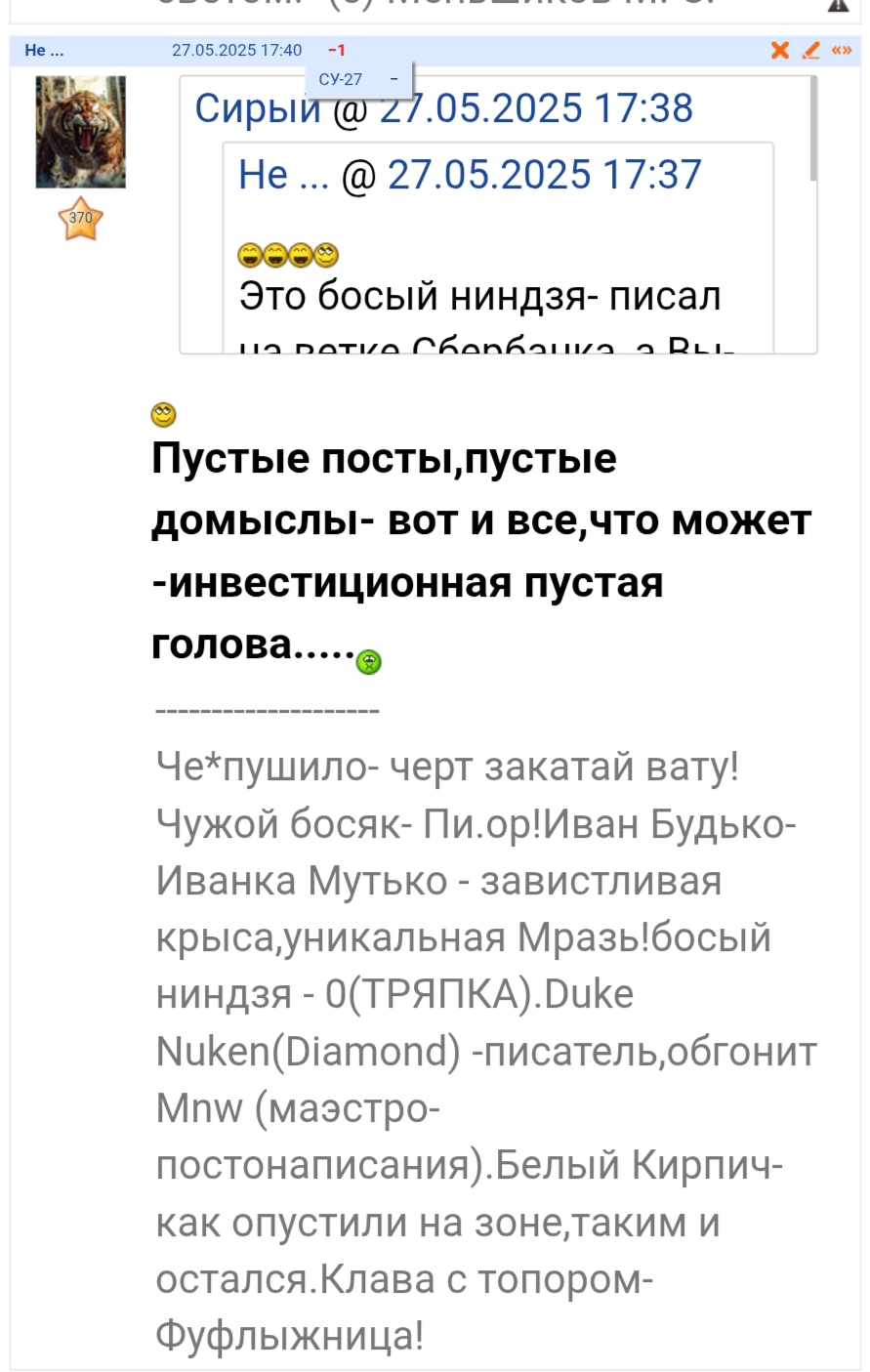This screenshot has width=870, height=1372.
Task: Quote this post with the «» icon
Action: tap(841, 51)
